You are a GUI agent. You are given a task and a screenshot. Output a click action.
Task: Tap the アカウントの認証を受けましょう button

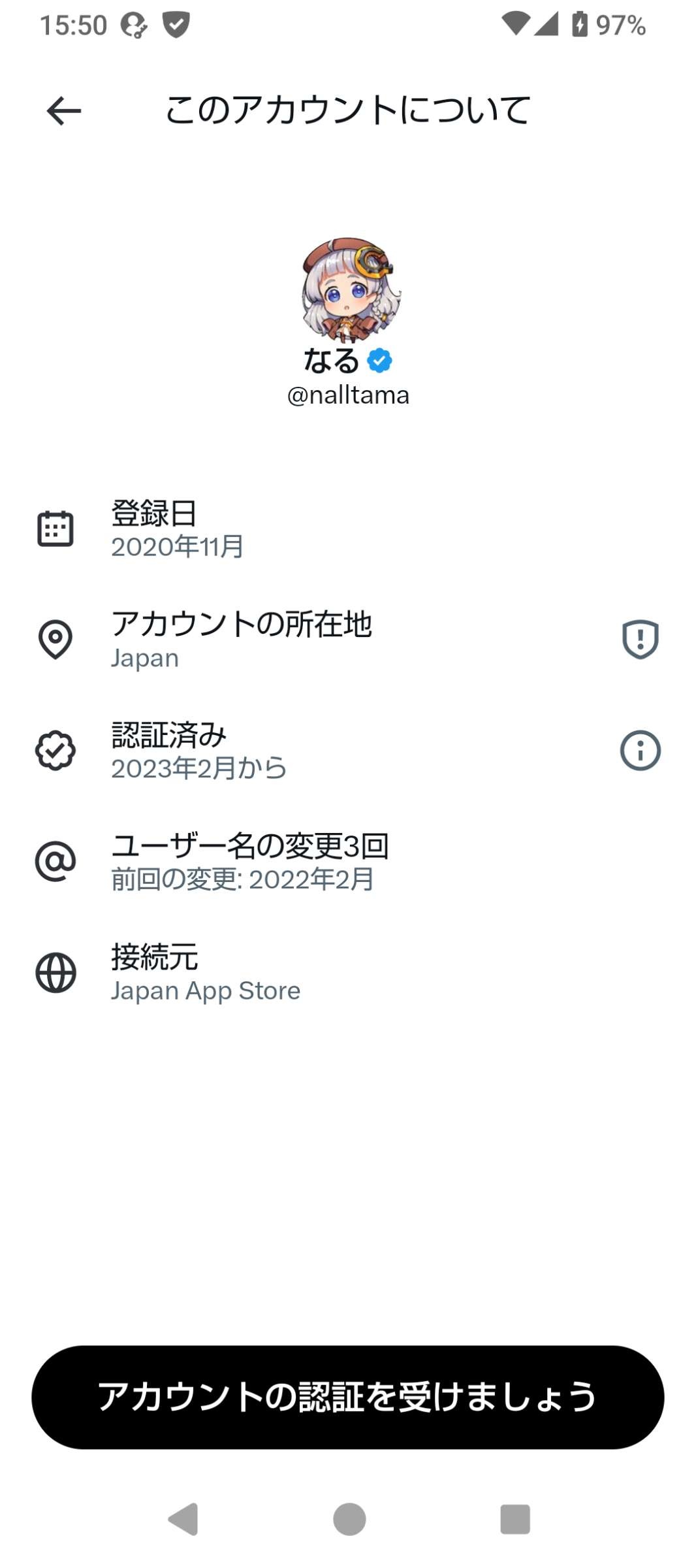(x=347, y=1397)
